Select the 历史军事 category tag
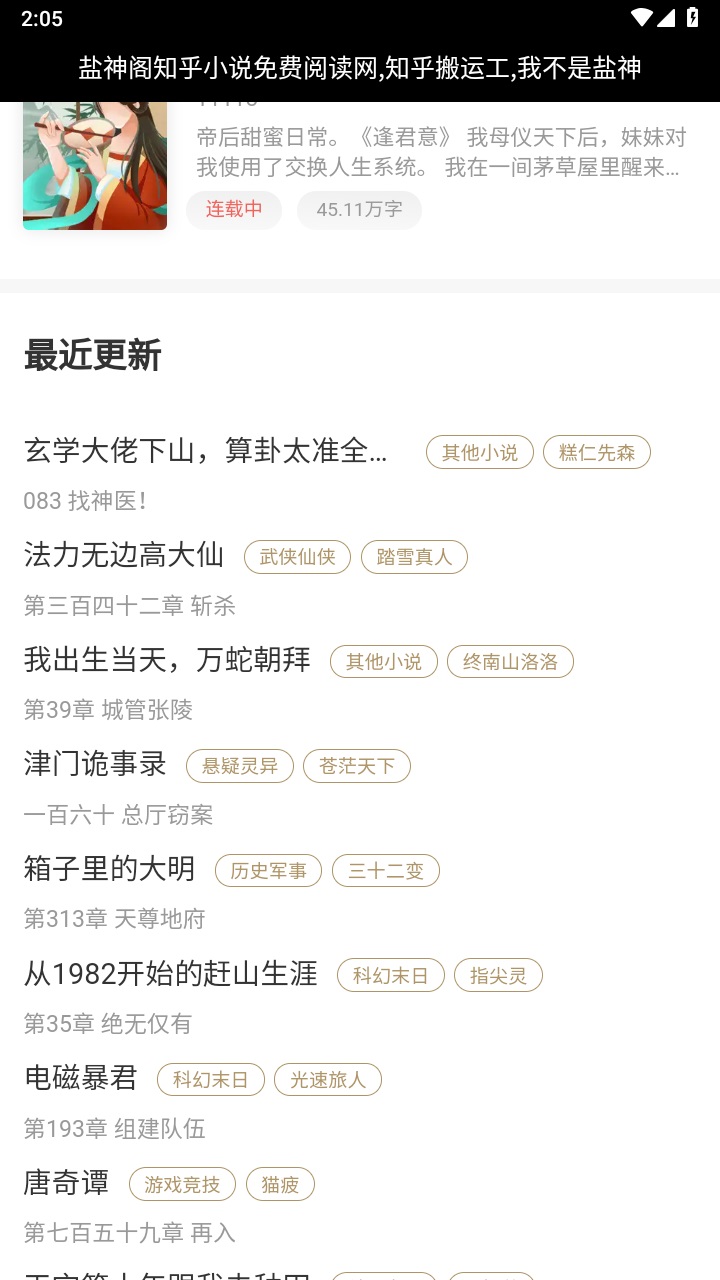The height and width of the screenshot is (1280, 720). [267, 871]
